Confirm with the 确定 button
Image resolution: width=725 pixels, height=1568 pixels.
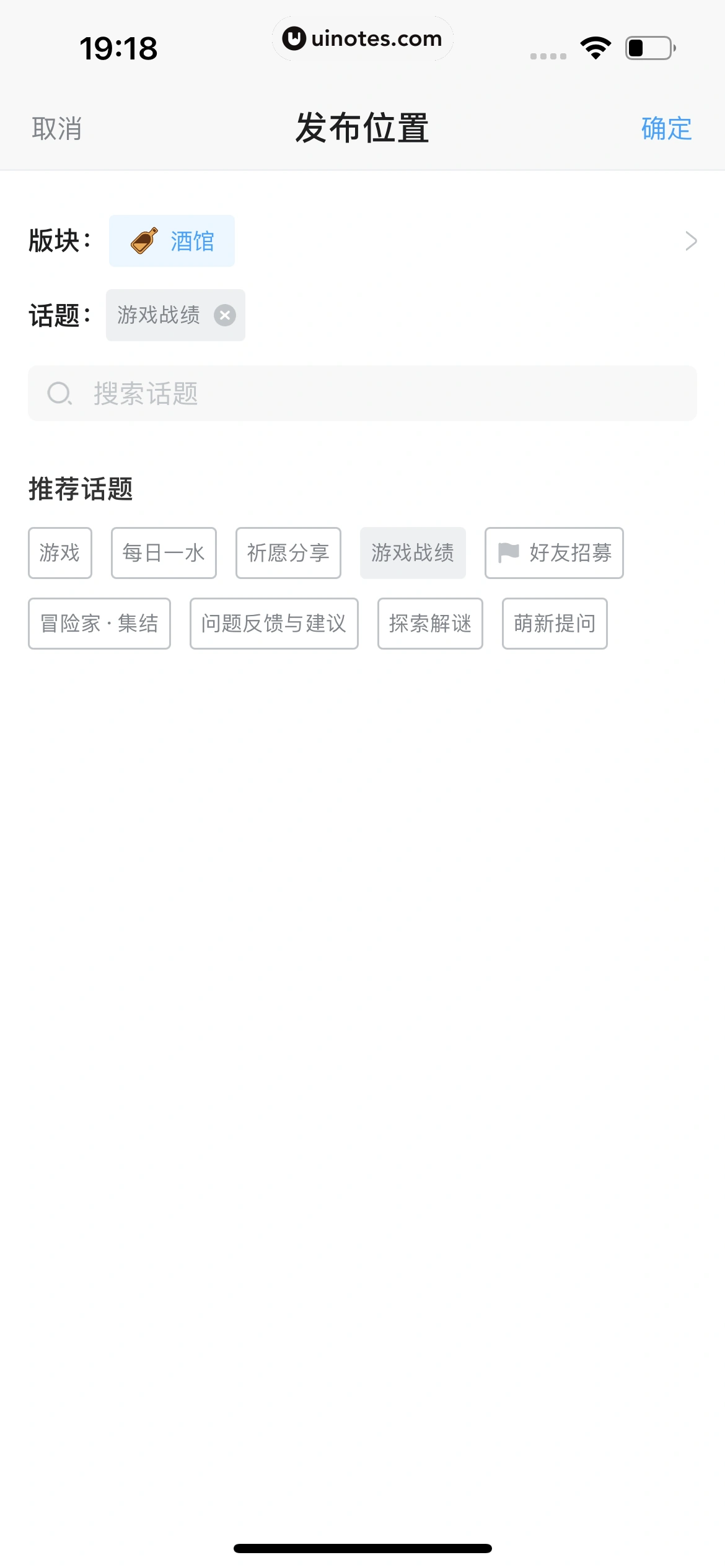(x=666, y=129)
